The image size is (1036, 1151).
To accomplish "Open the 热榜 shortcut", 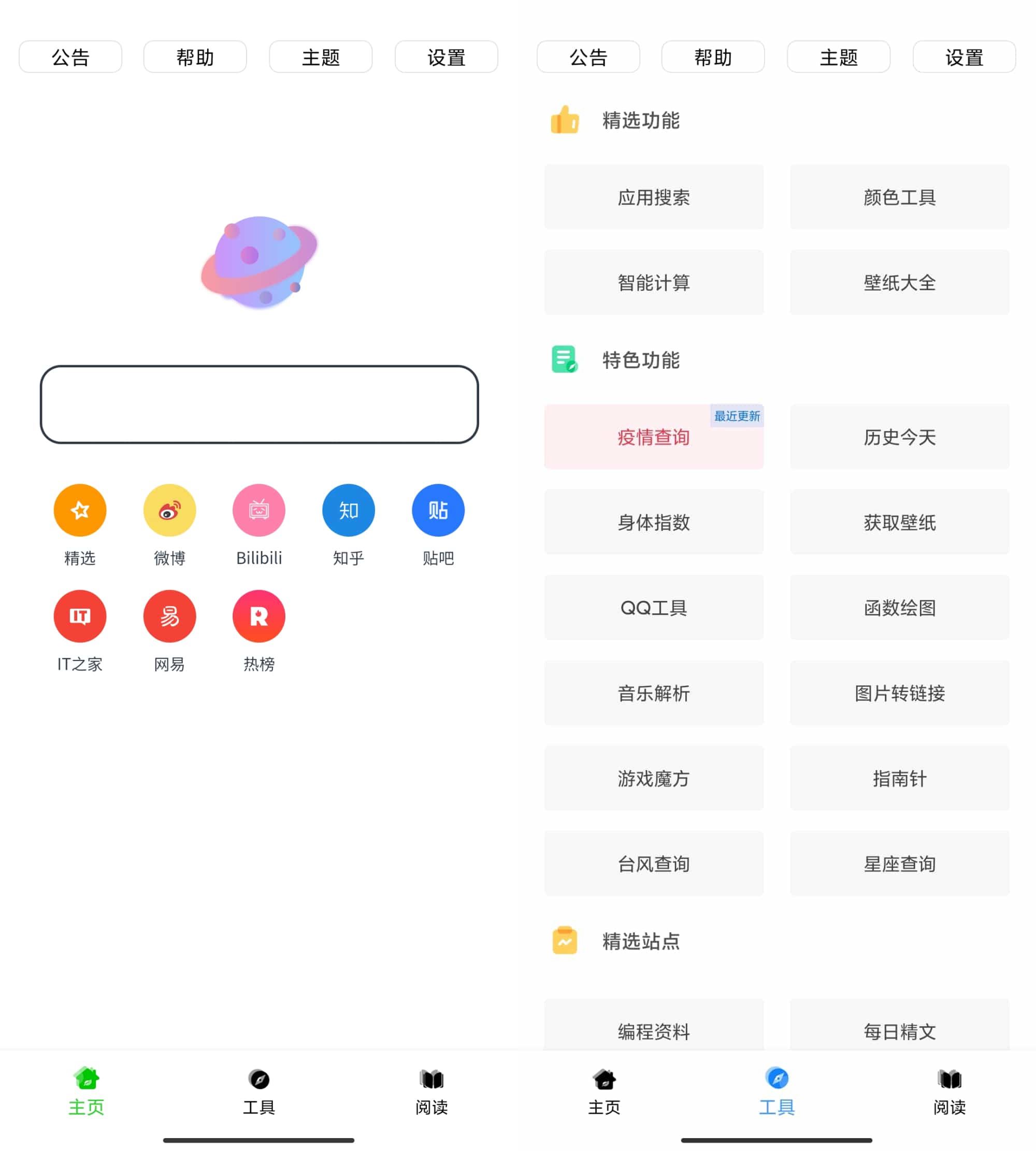I will pos(259,616).
